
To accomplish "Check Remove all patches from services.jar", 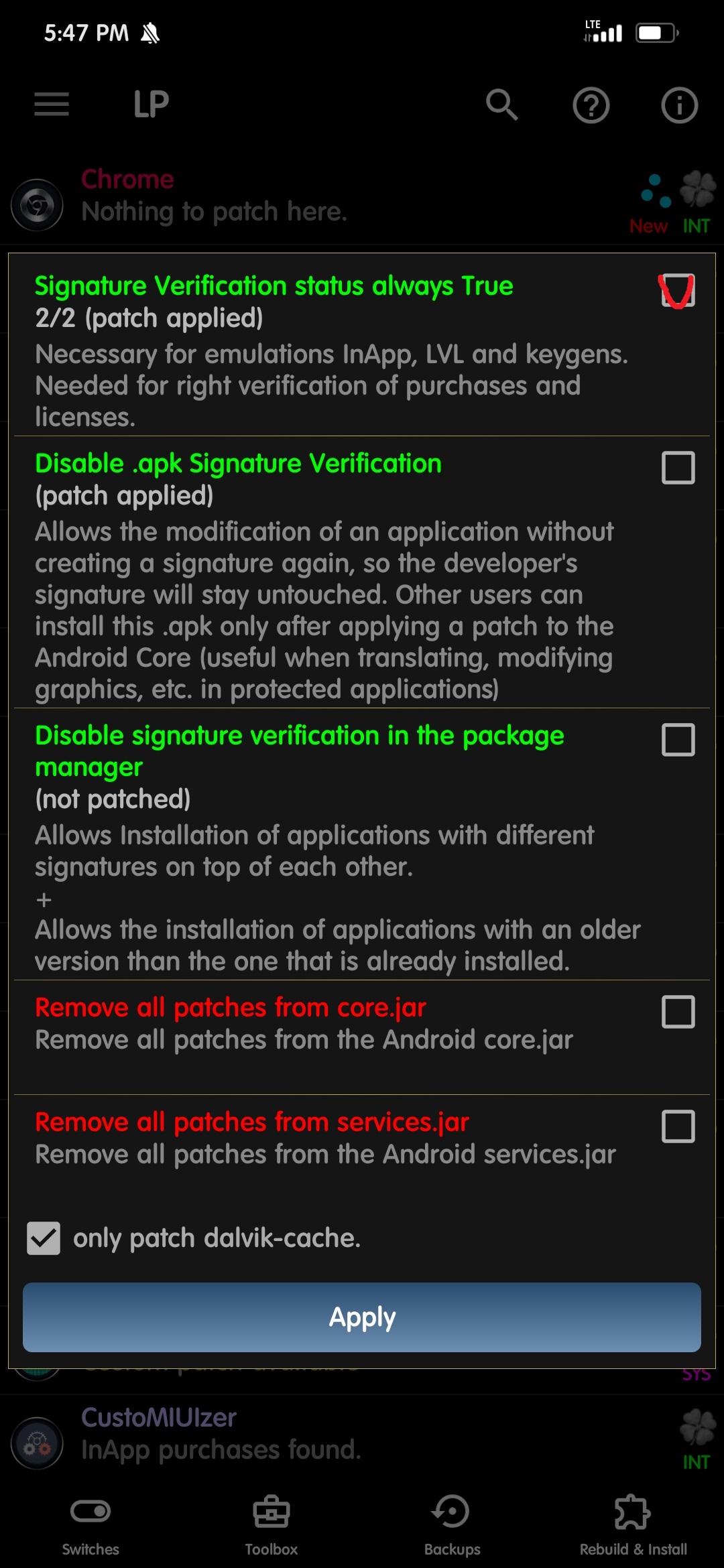I will coord(678,1126).
